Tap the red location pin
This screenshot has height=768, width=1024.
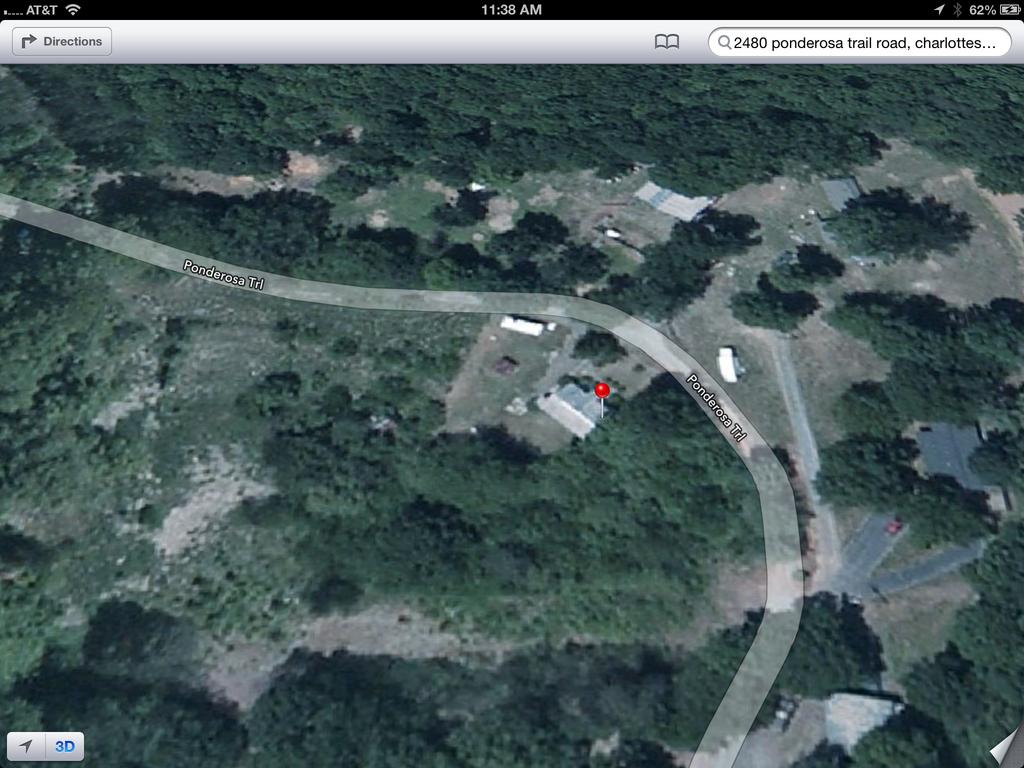(x=602, y=391)
